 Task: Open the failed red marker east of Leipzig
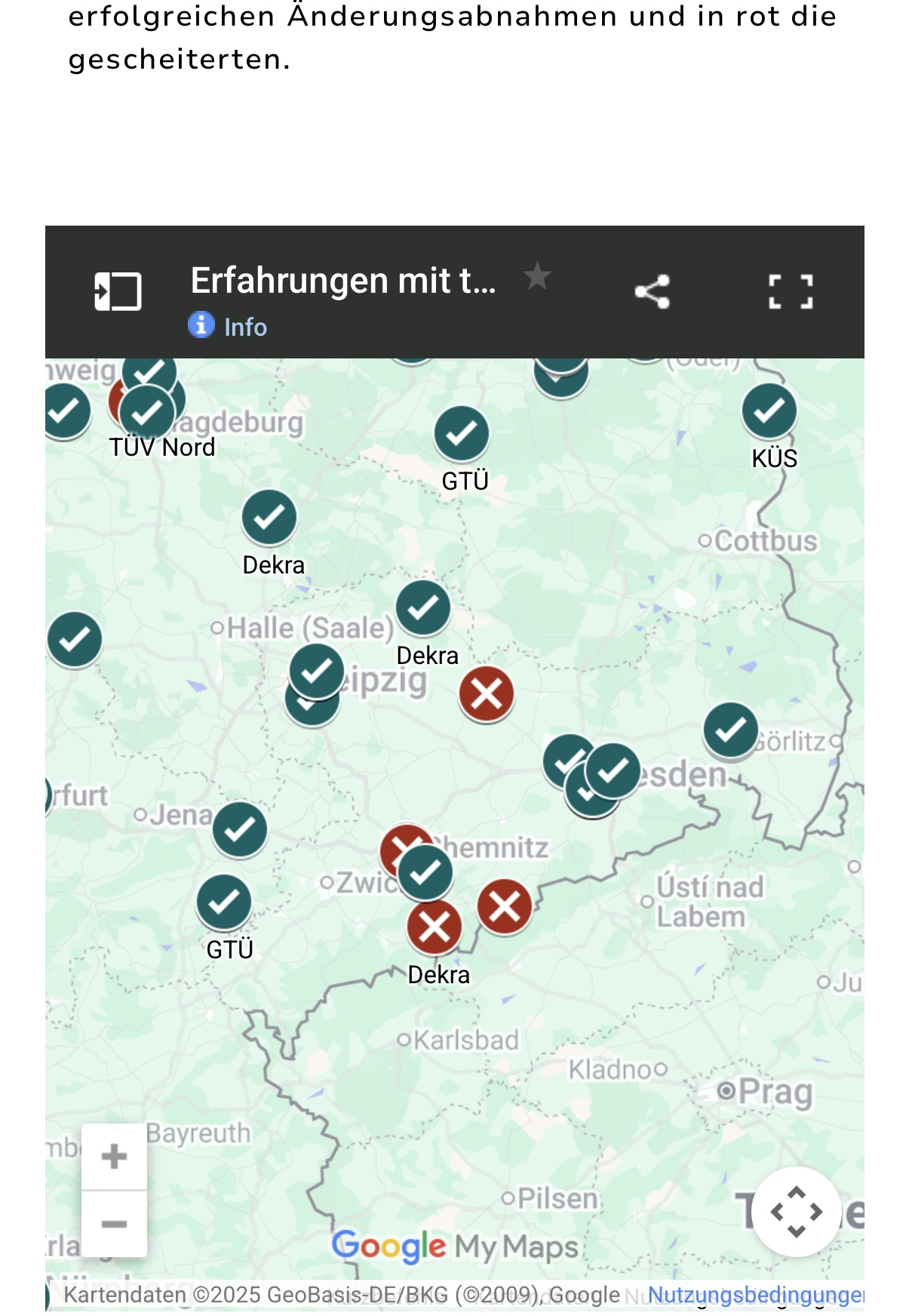(x=487, y=693)
